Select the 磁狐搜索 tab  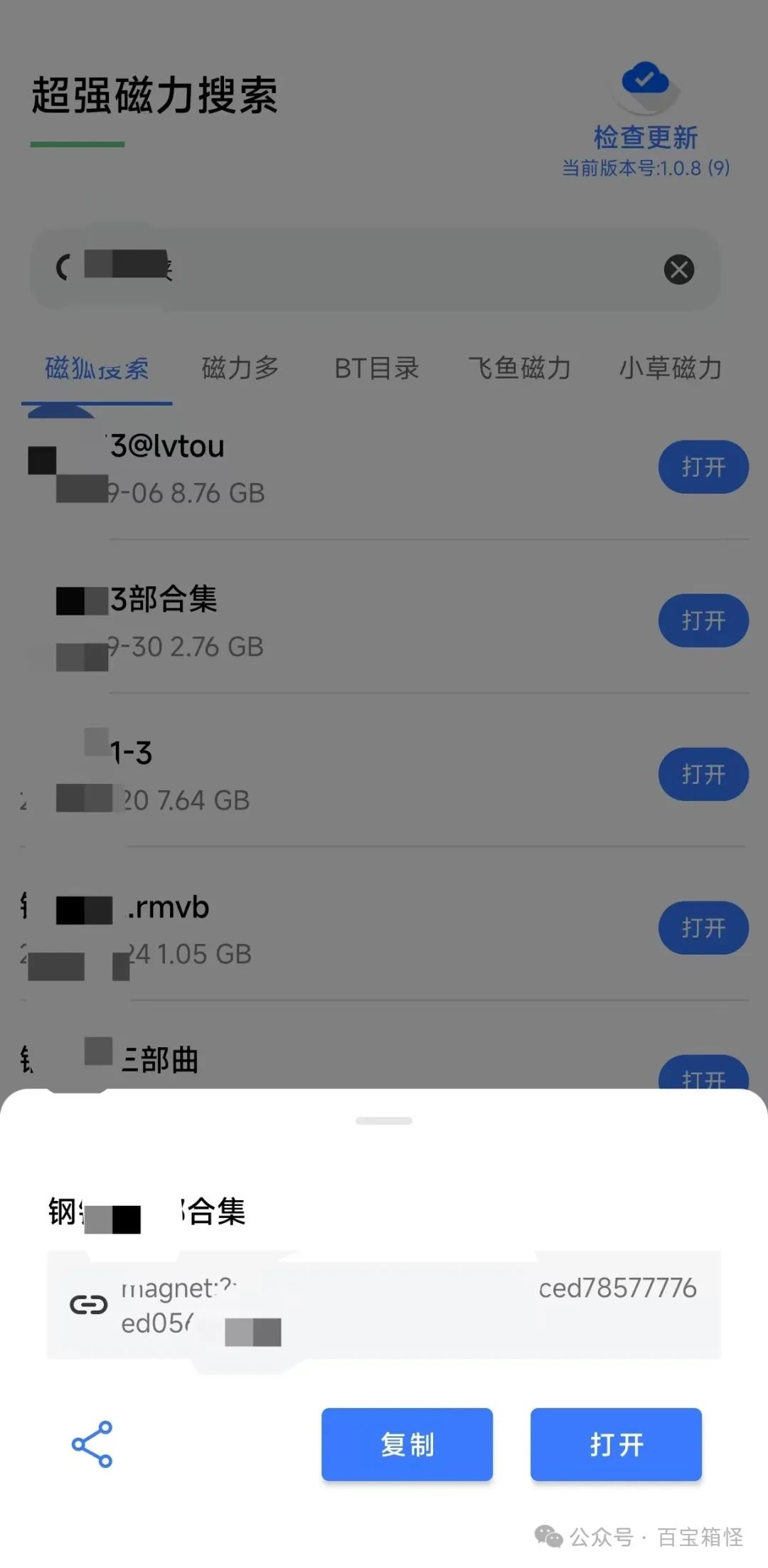pyautogui.click(x=97, y=369)
